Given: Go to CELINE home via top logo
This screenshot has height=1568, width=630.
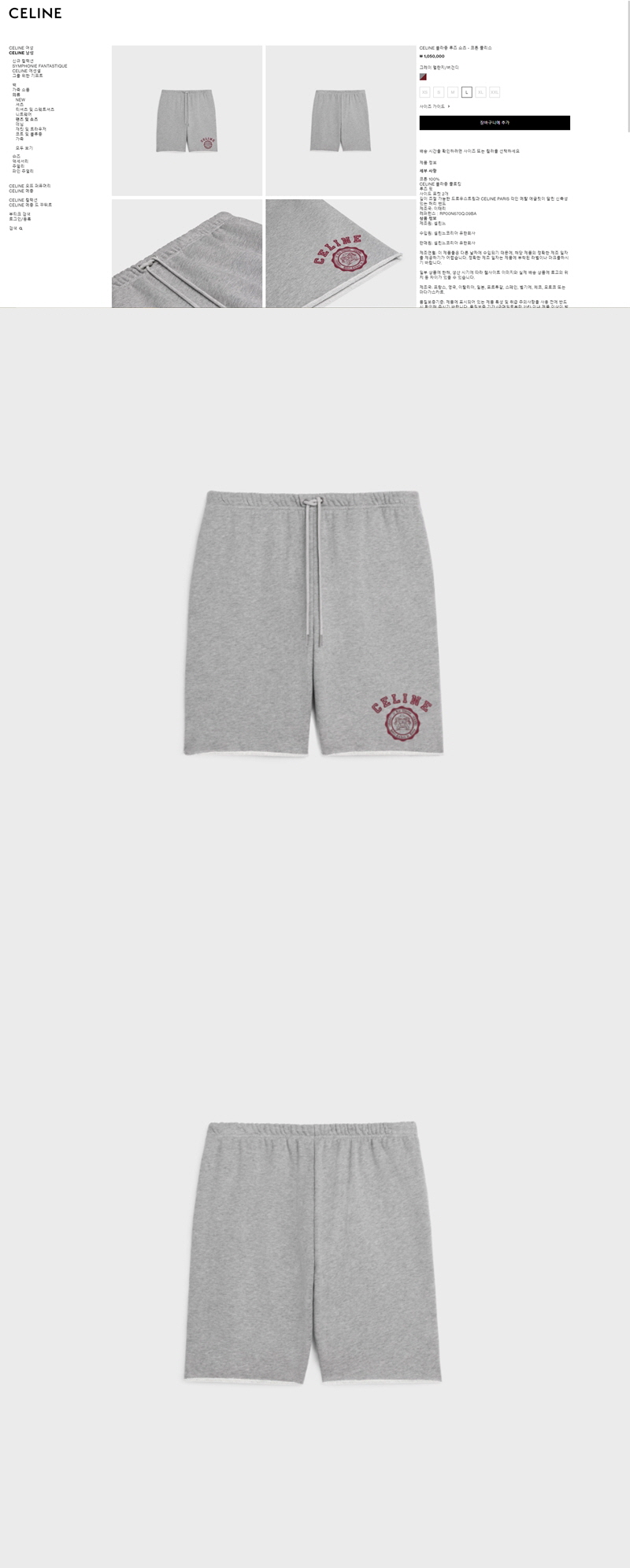Looking at the screenshot, I should point(35,13).
